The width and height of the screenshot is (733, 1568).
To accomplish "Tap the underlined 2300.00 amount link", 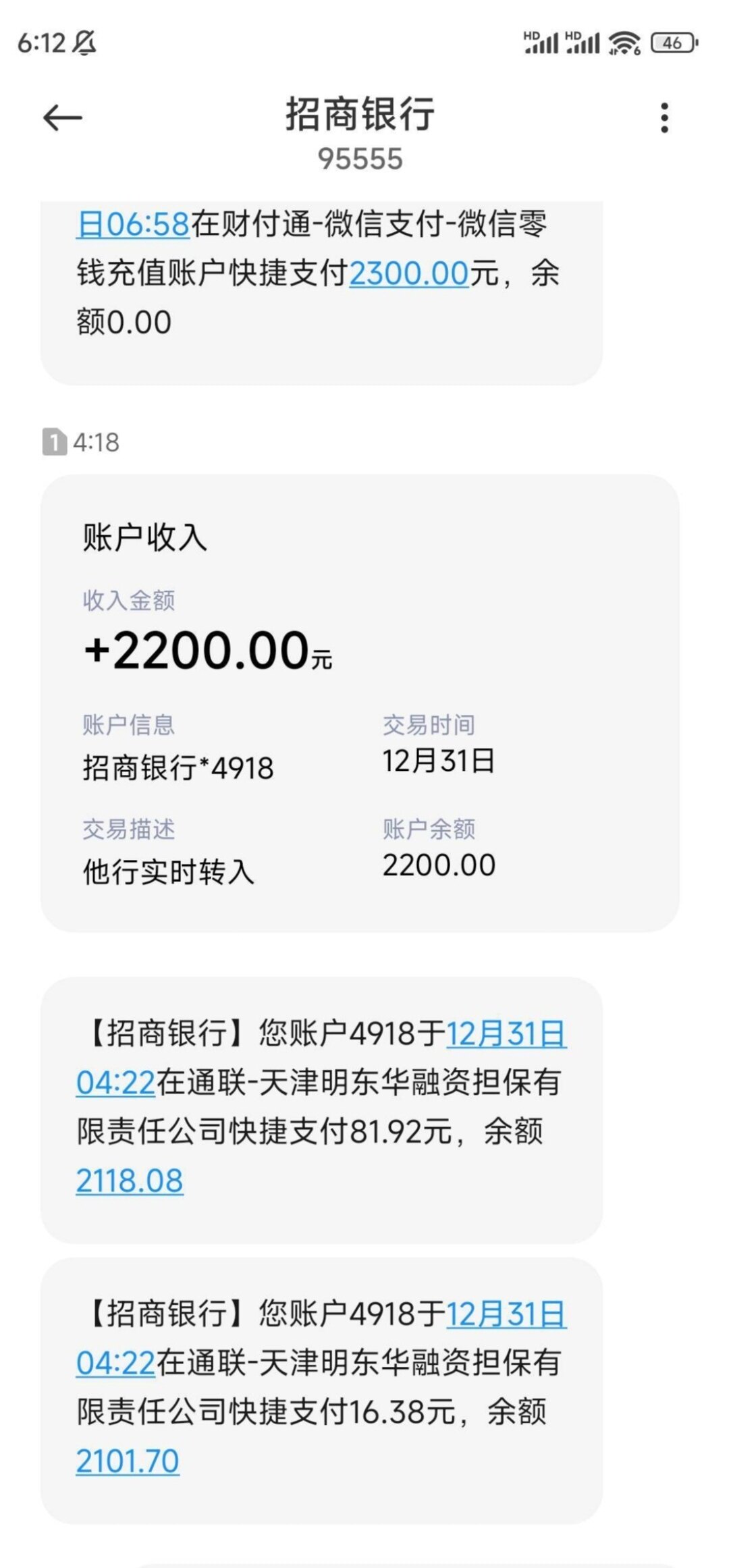I will click(408, 273).
